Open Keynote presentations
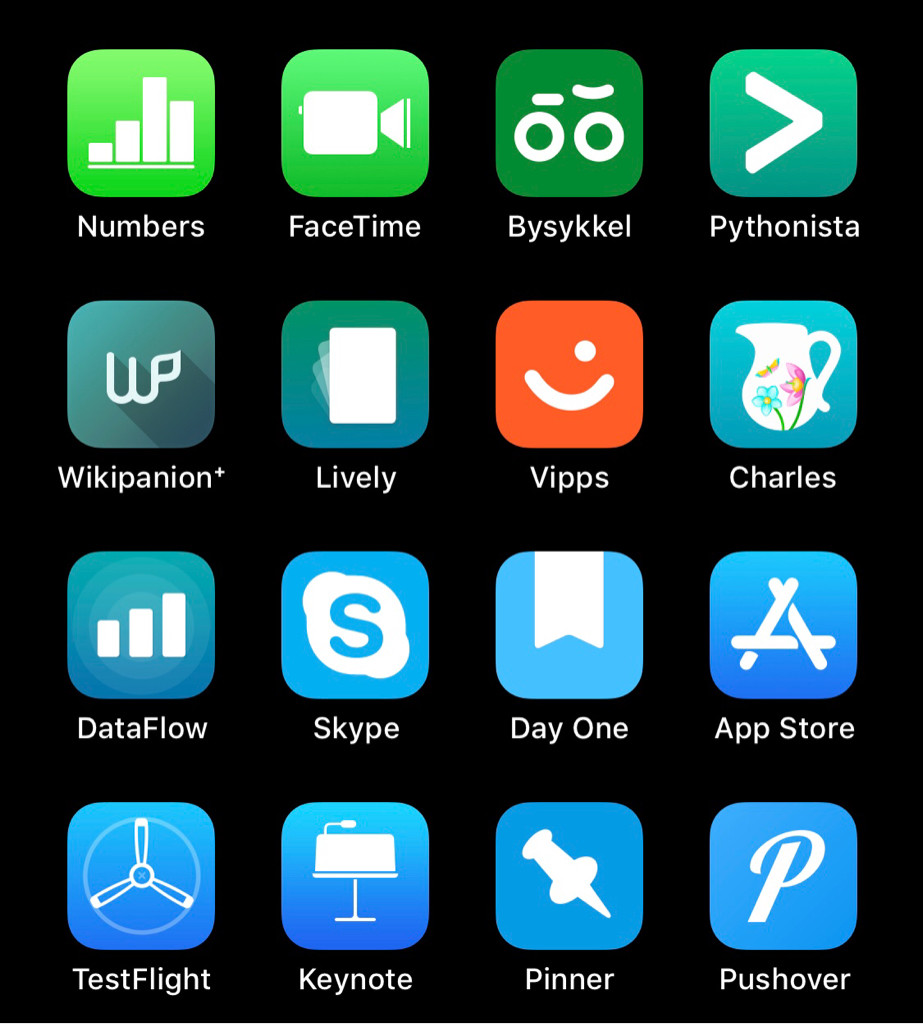This screenshot has height=1024, width=923. coord(355,875)
